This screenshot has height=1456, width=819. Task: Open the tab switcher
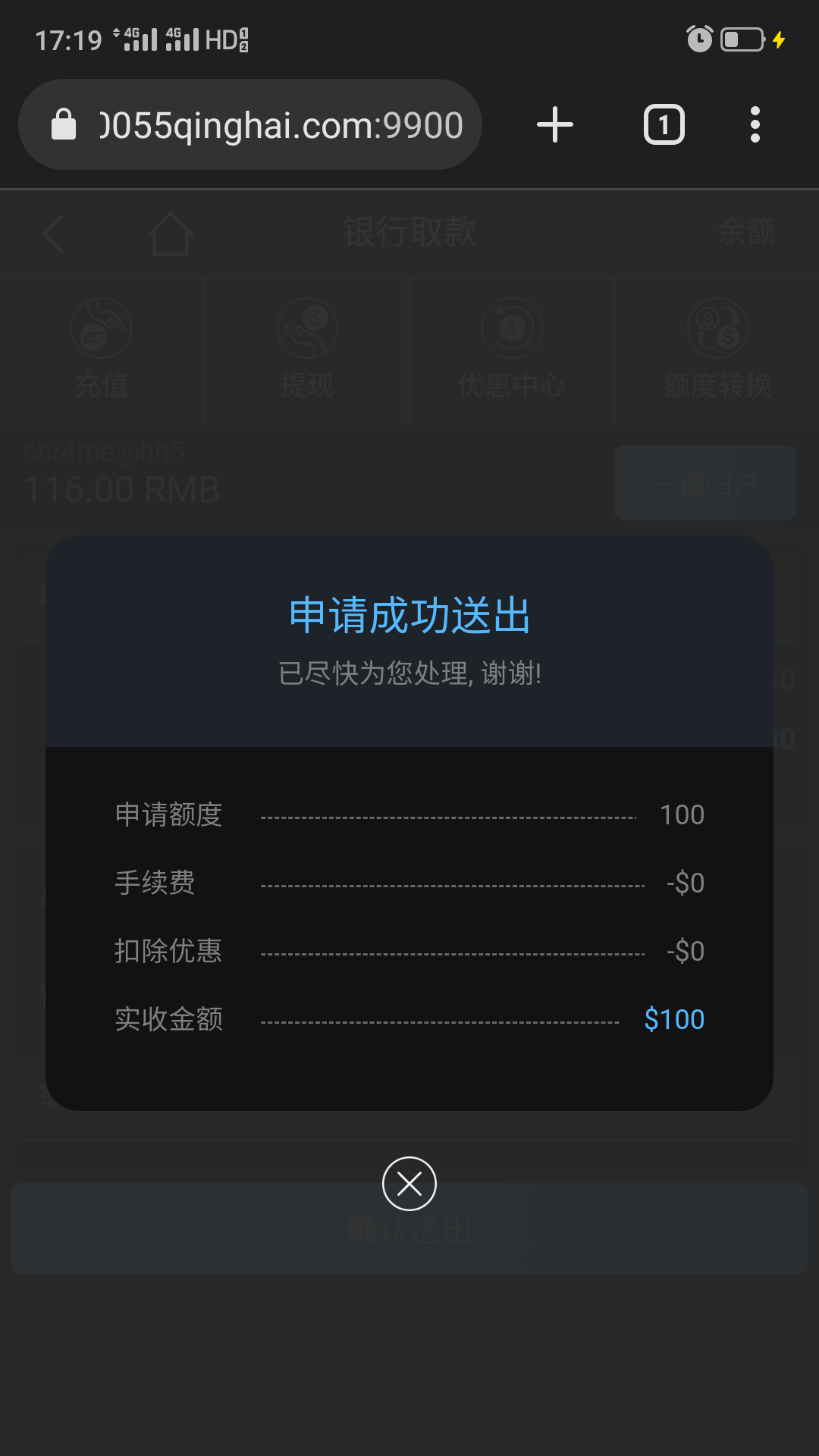(x=664, y=125)
